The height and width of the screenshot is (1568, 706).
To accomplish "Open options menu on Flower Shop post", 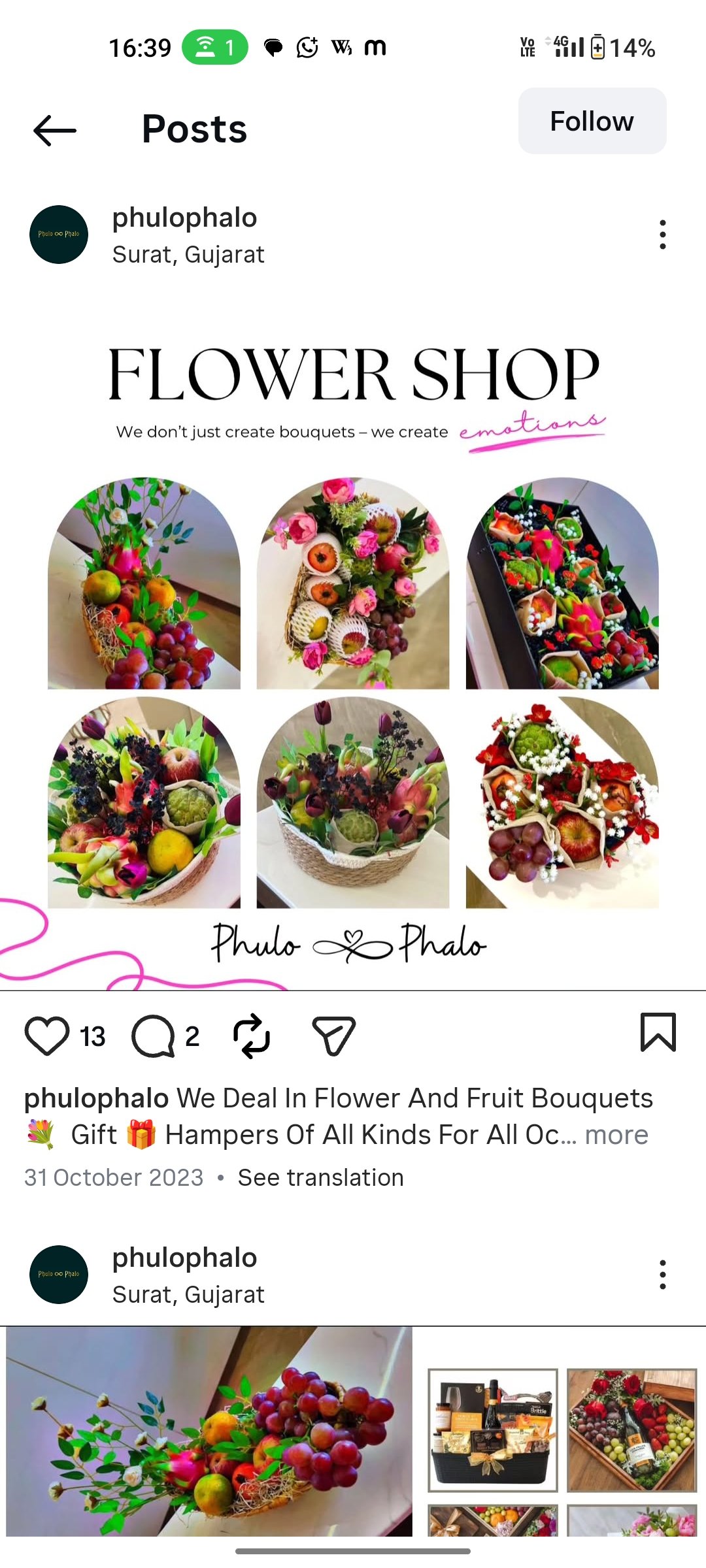I will (662, 235).
